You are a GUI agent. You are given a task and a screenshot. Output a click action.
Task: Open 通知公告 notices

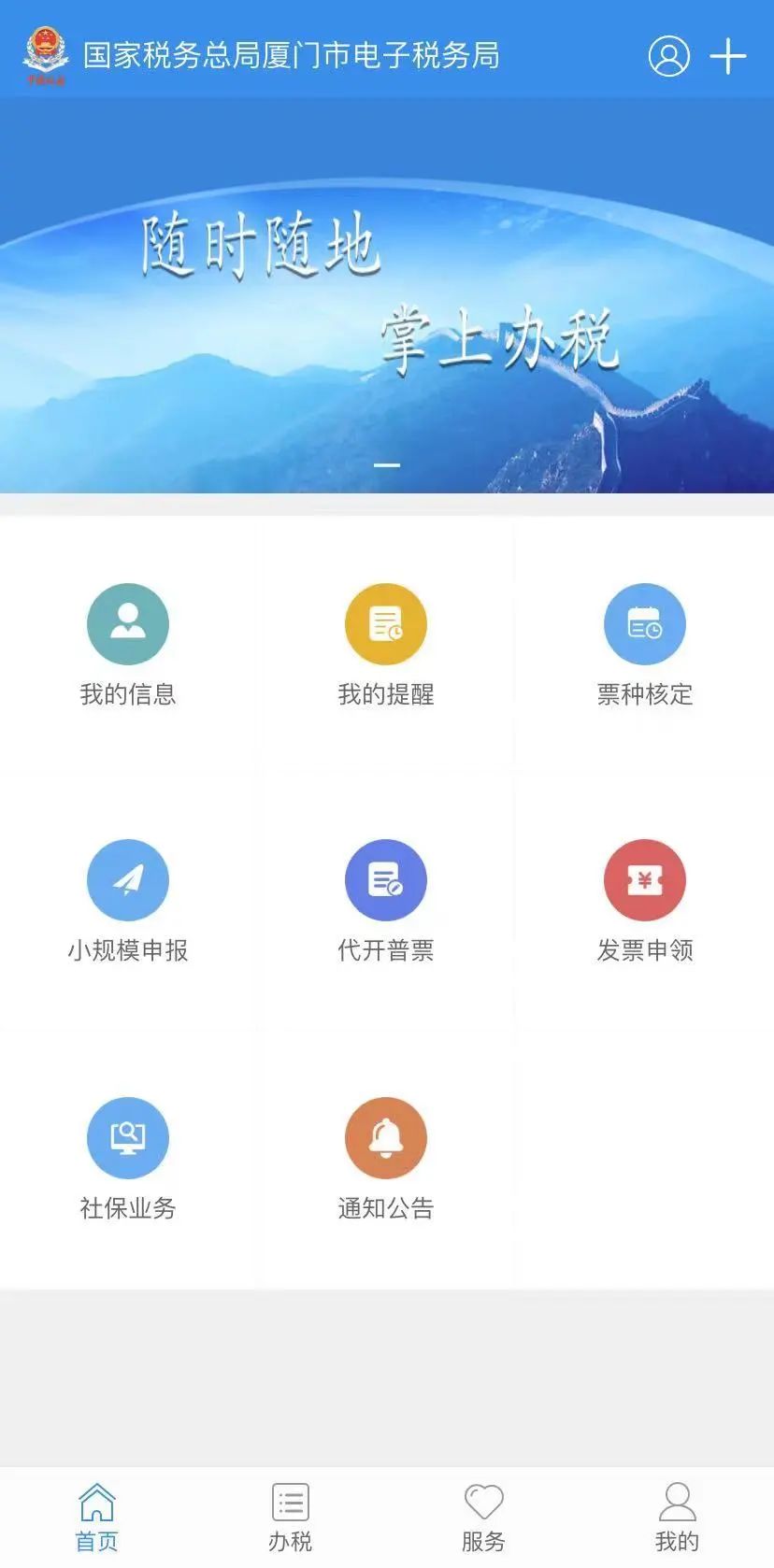[x=386, y=1159]
